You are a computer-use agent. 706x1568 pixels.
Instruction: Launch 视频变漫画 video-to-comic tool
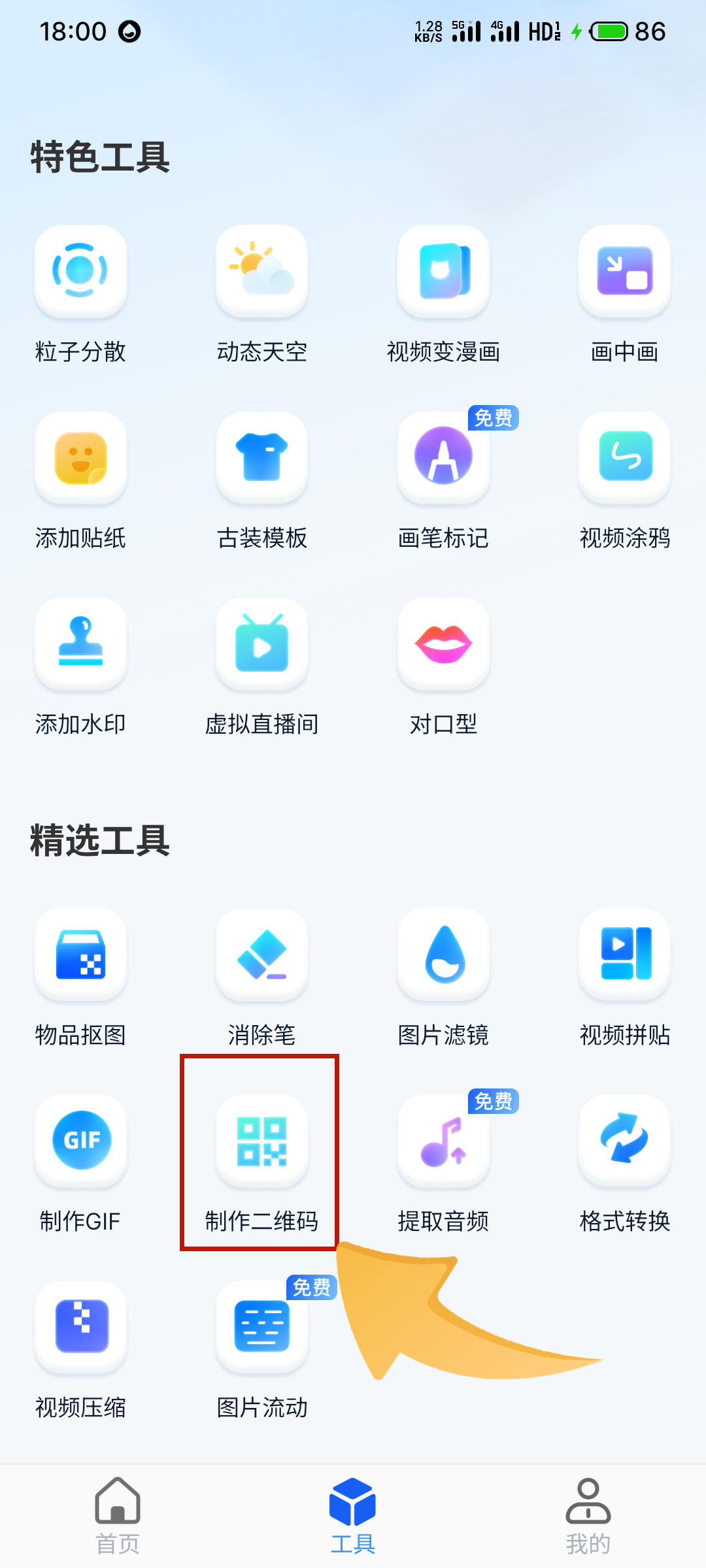tap(443, 271)
